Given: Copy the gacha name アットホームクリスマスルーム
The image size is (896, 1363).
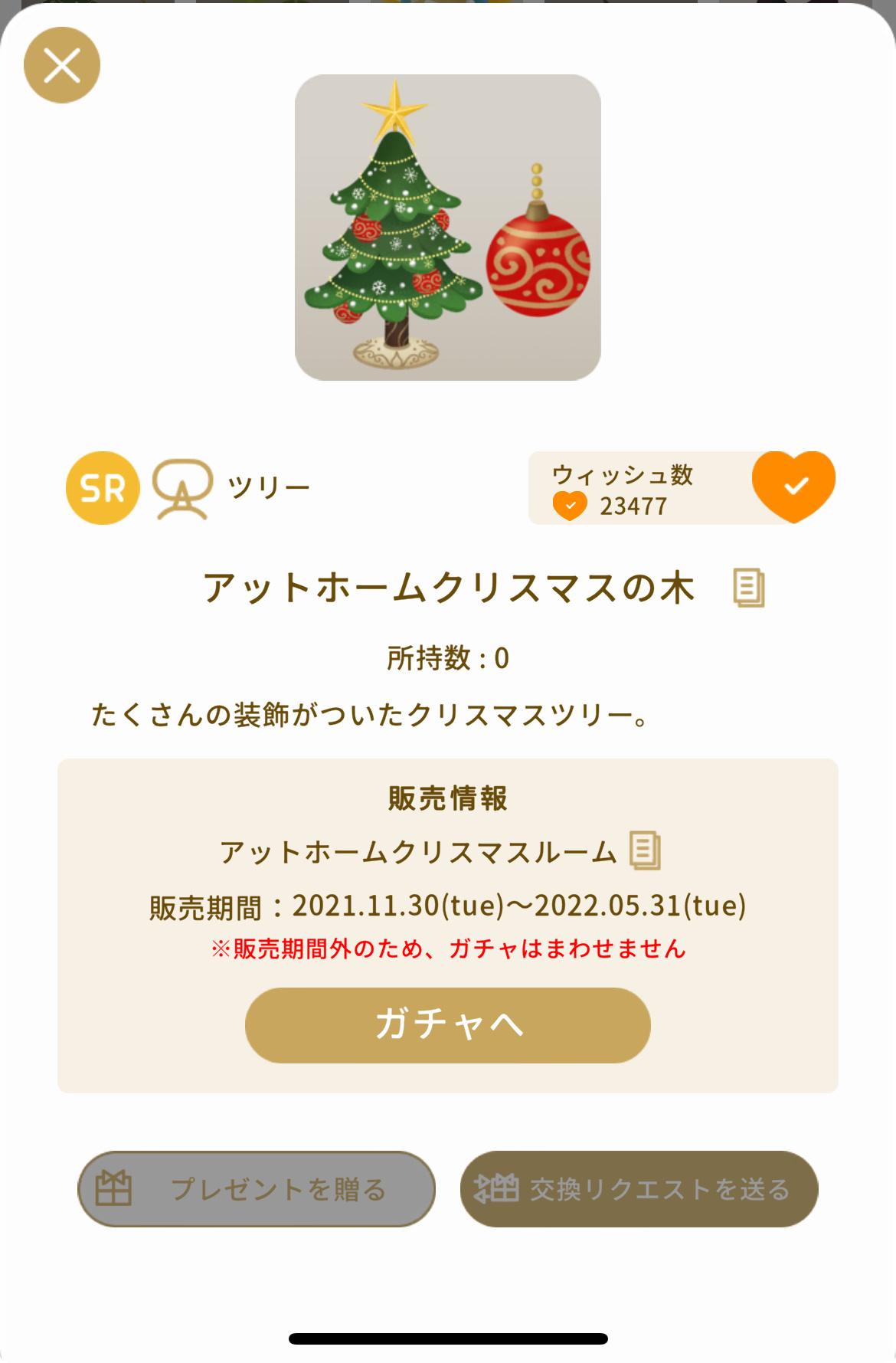Looking at the screenshot, I should (645, 850).
